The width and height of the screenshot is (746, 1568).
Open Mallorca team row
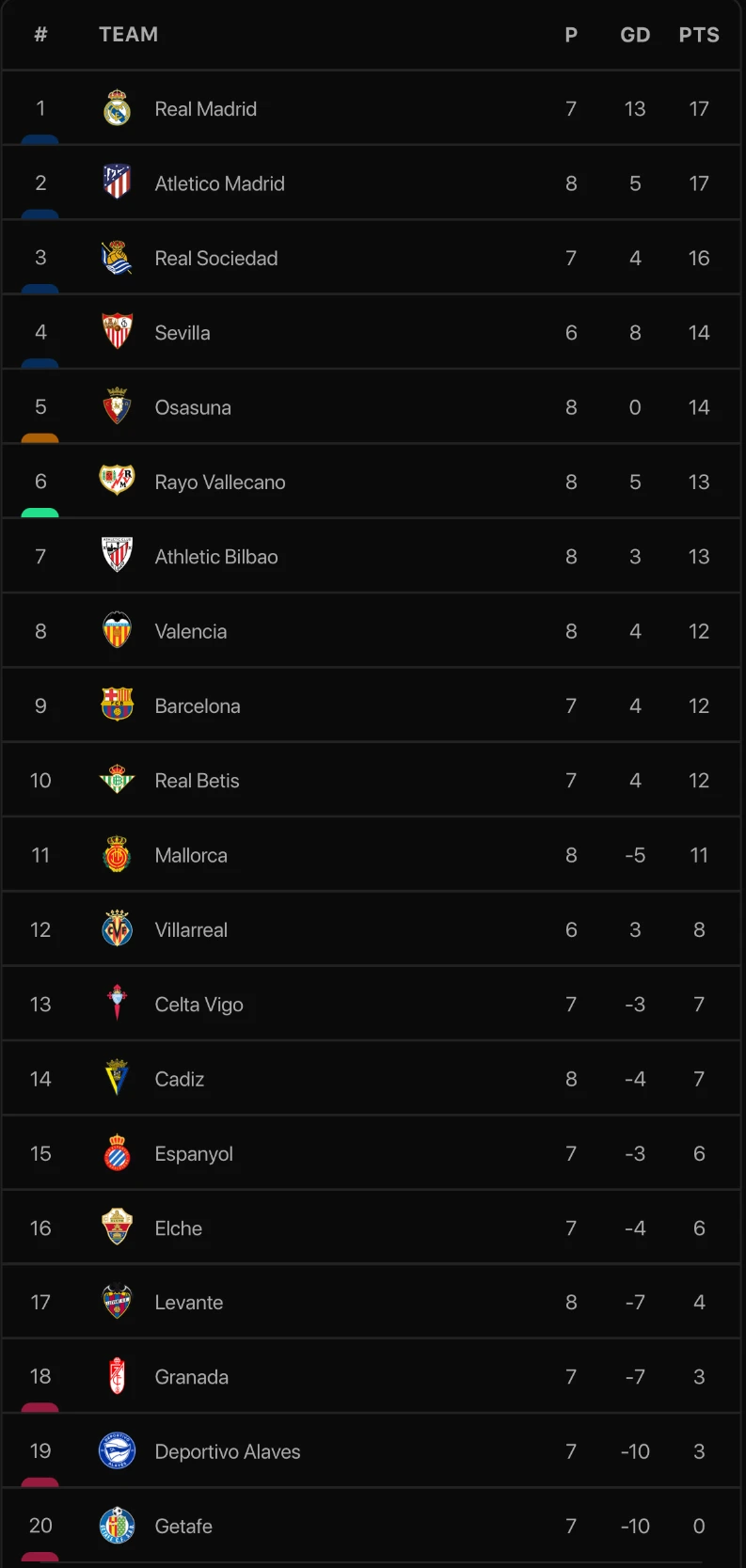click(191, 855)
